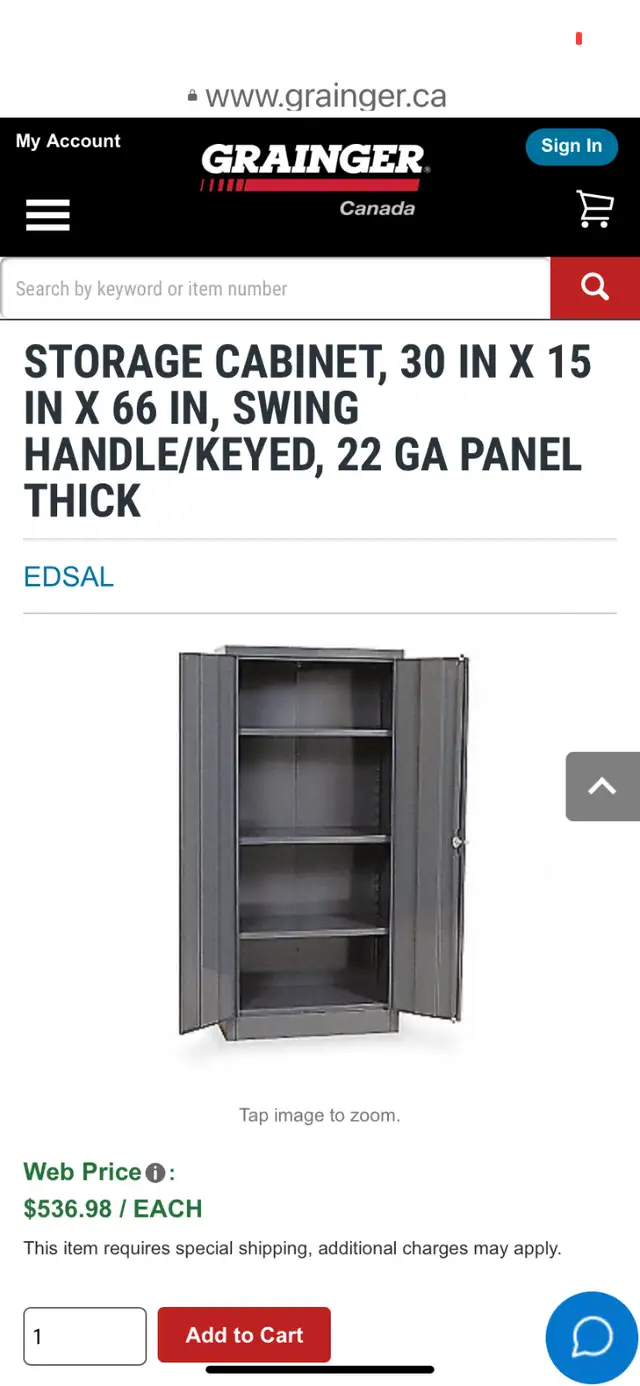Open the EDSAL brand link
Screen dimensions: 640x1386
pyautogui.click(x=69, y=577)
